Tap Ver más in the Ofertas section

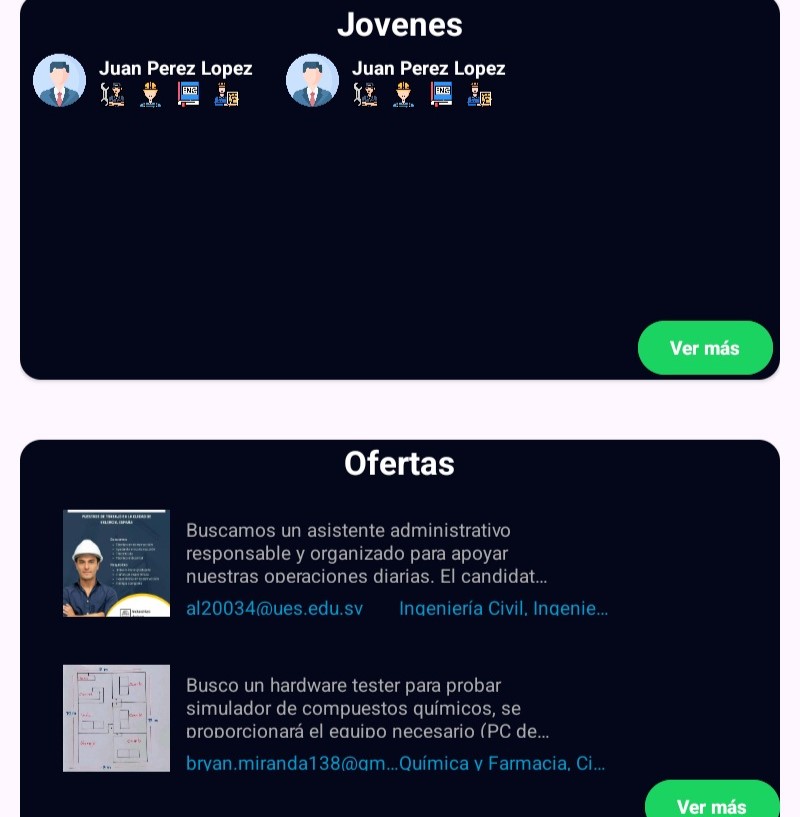click(x=711, y=803)
